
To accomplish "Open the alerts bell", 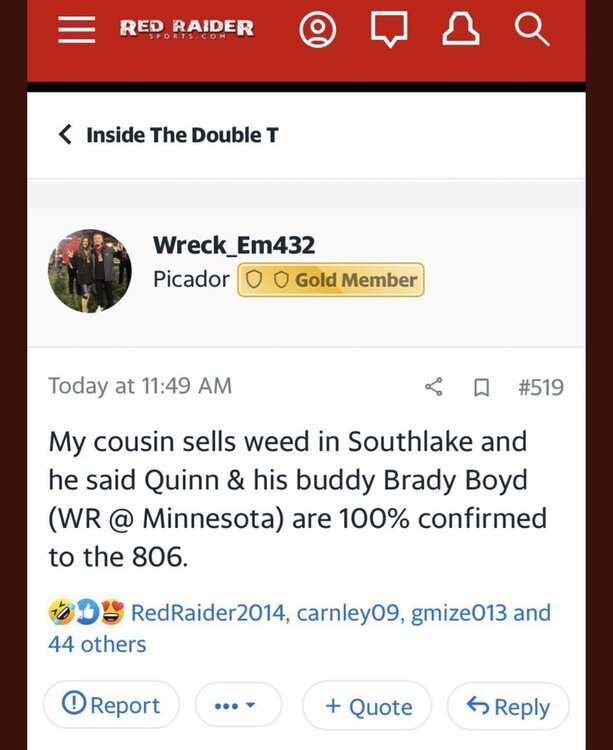I will (x=460, y=31).
